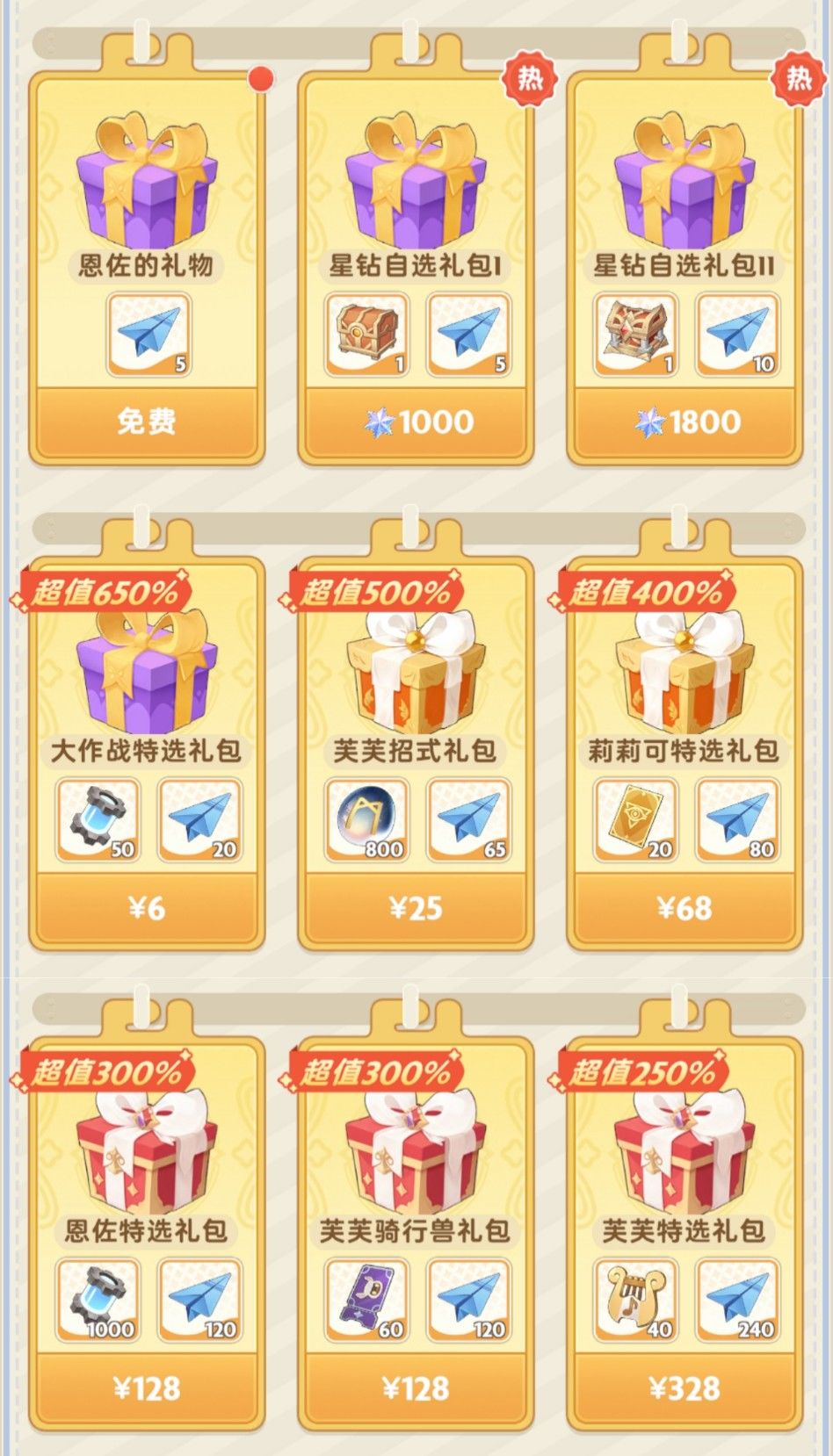Image resolution: width=833 pixels, height=1456 pixels.
Task: Purchase 莉莉可特选礼包 for ¥68
Action: click(x=685, y=908)
